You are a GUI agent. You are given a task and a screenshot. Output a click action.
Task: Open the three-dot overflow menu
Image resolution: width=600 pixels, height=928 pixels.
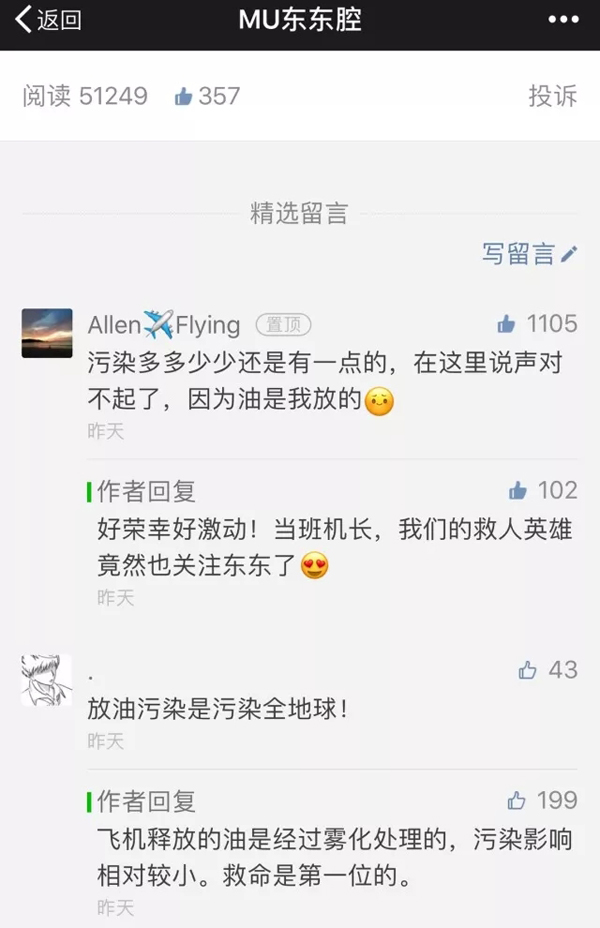[564, 20]
